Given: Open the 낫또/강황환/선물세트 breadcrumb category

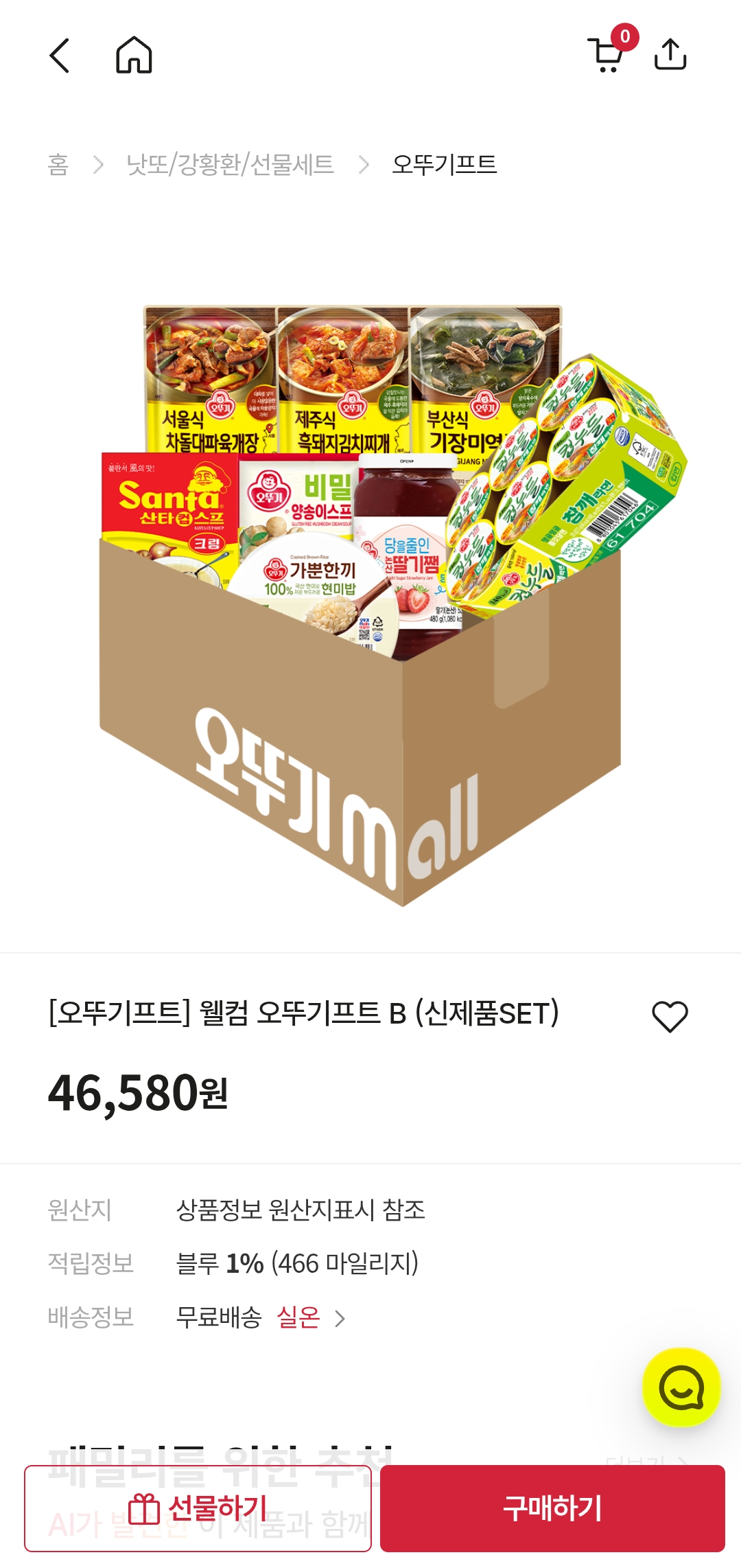Looking at the screenshot, I should [x=230, y=165].
